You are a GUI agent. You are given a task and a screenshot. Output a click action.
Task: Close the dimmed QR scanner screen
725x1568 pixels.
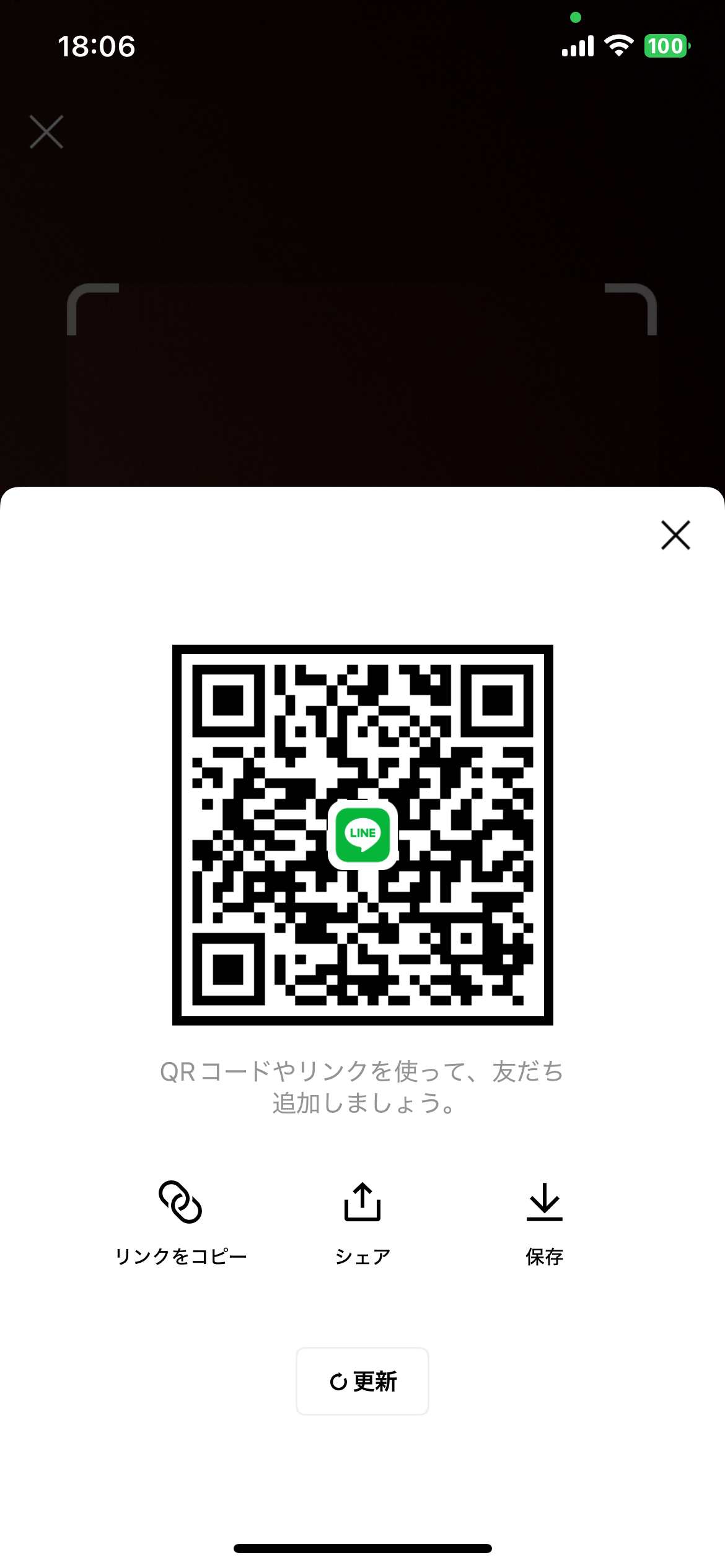46,132
